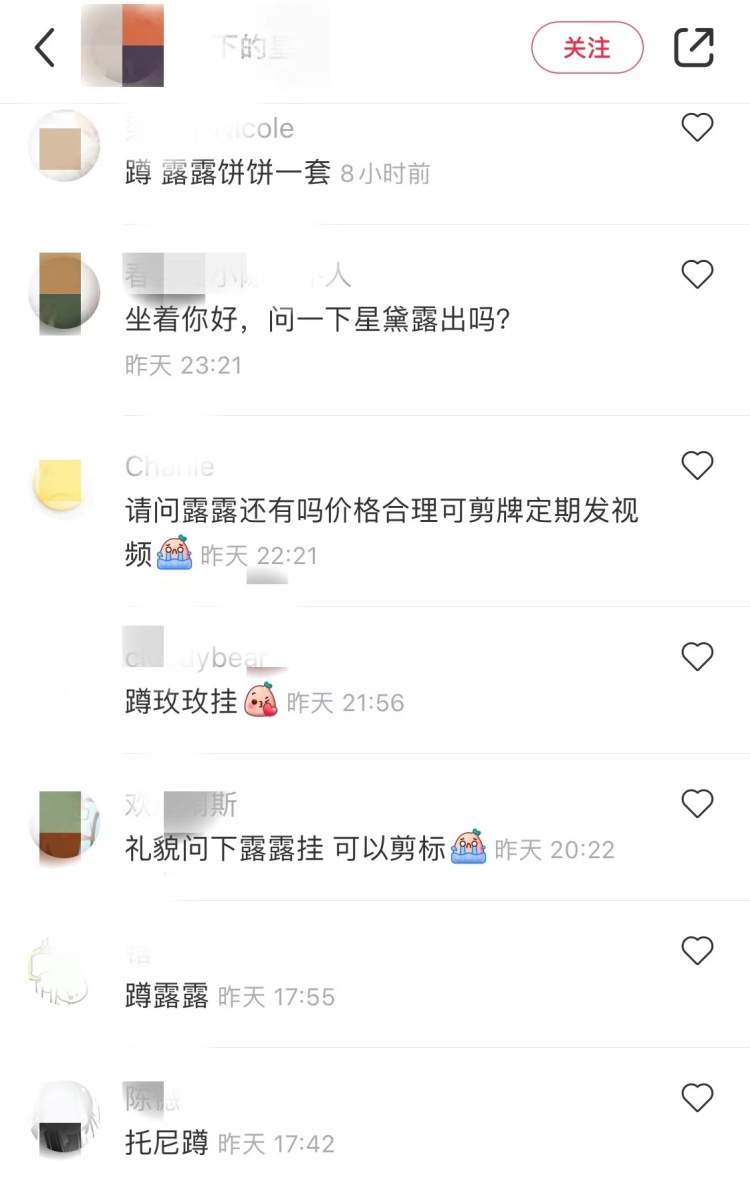Open the share panel via the share icon
This screenshot has width=750, height=1179.
696,47
